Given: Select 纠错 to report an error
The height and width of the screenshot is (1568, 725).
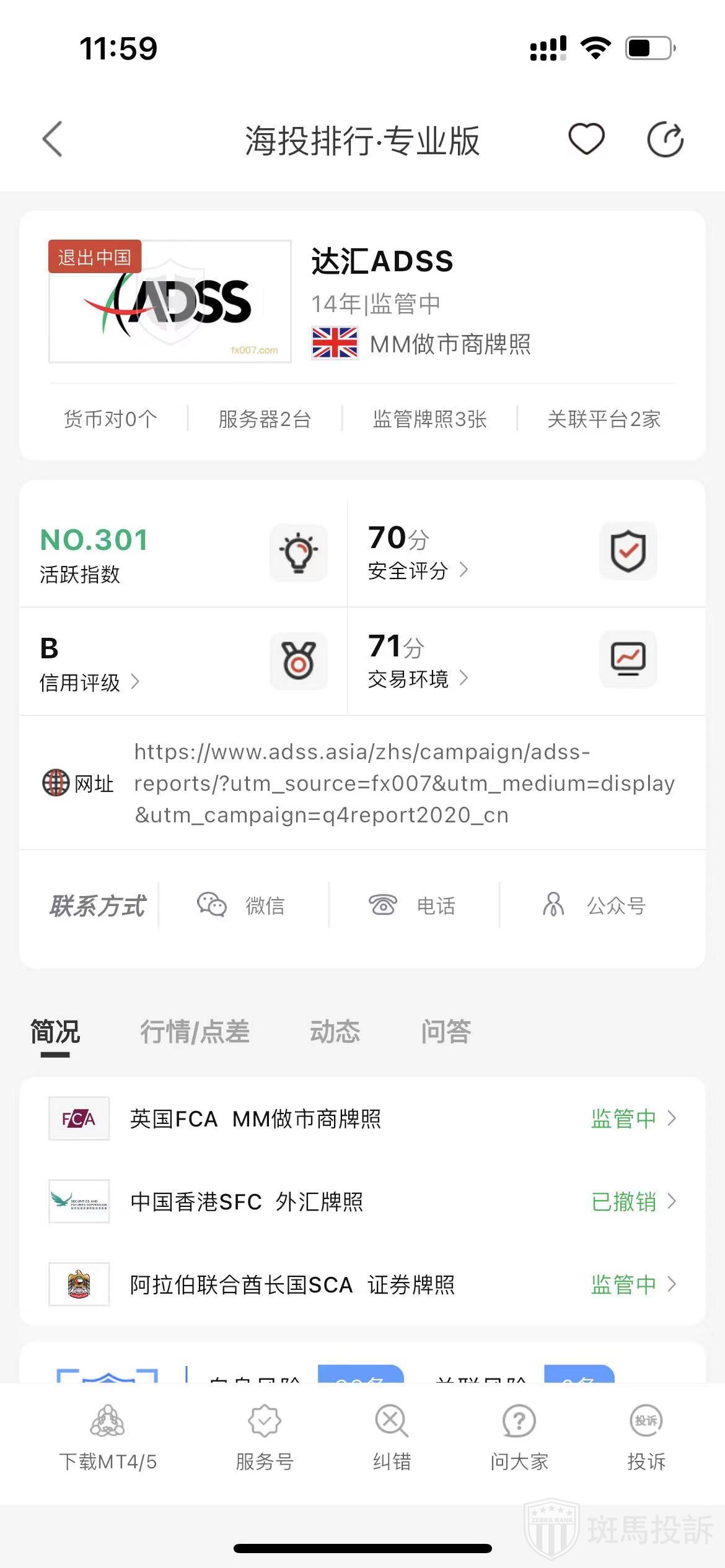Looking at the screenshot, I should [x=392, y=1438].
